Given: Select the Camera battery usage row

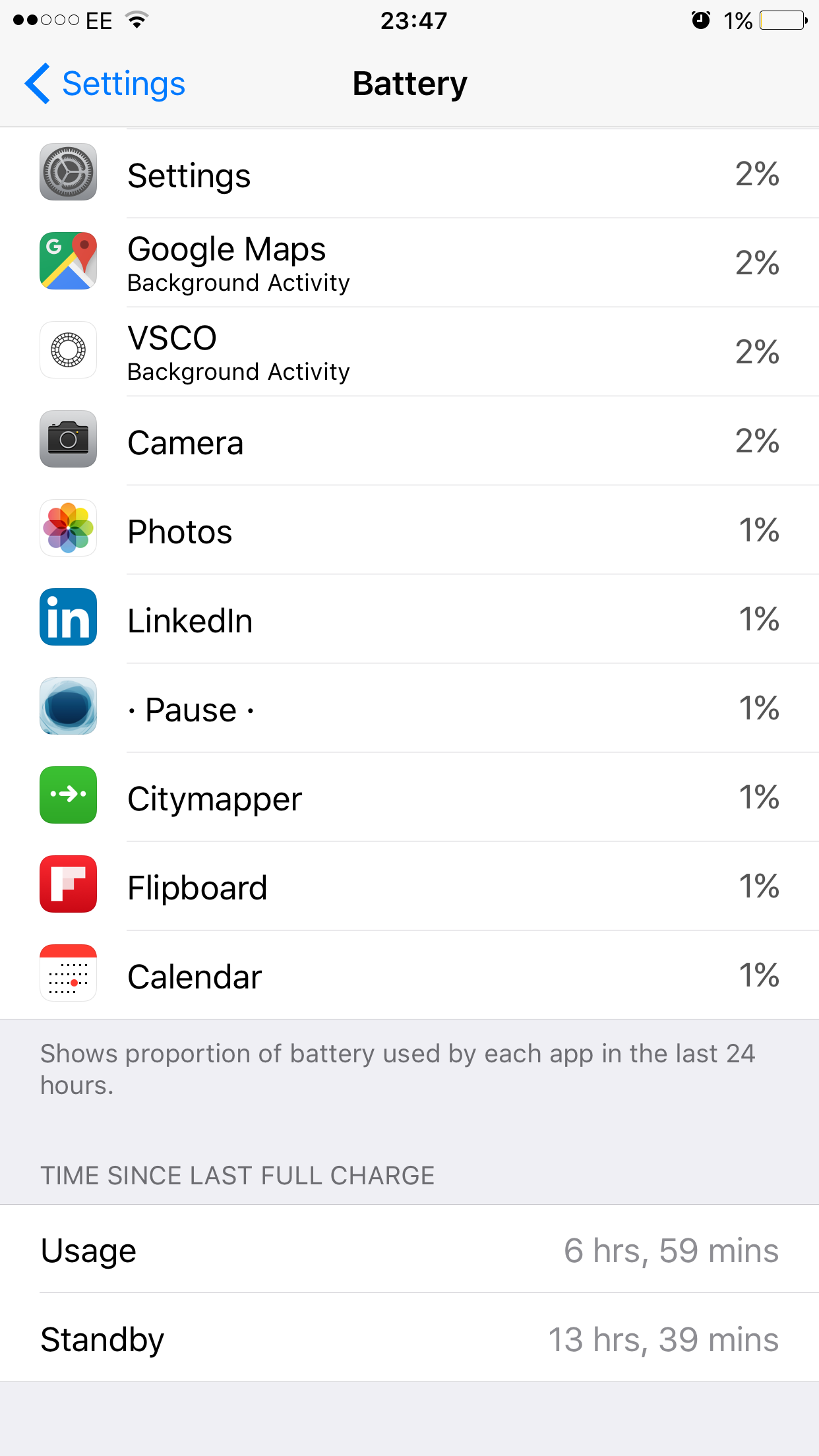Looking at the screenshot, I should click(409, 441).
